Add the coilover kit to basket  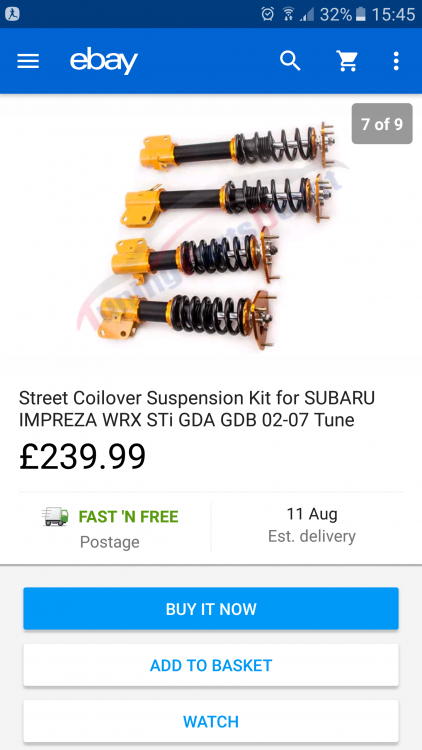211,665
